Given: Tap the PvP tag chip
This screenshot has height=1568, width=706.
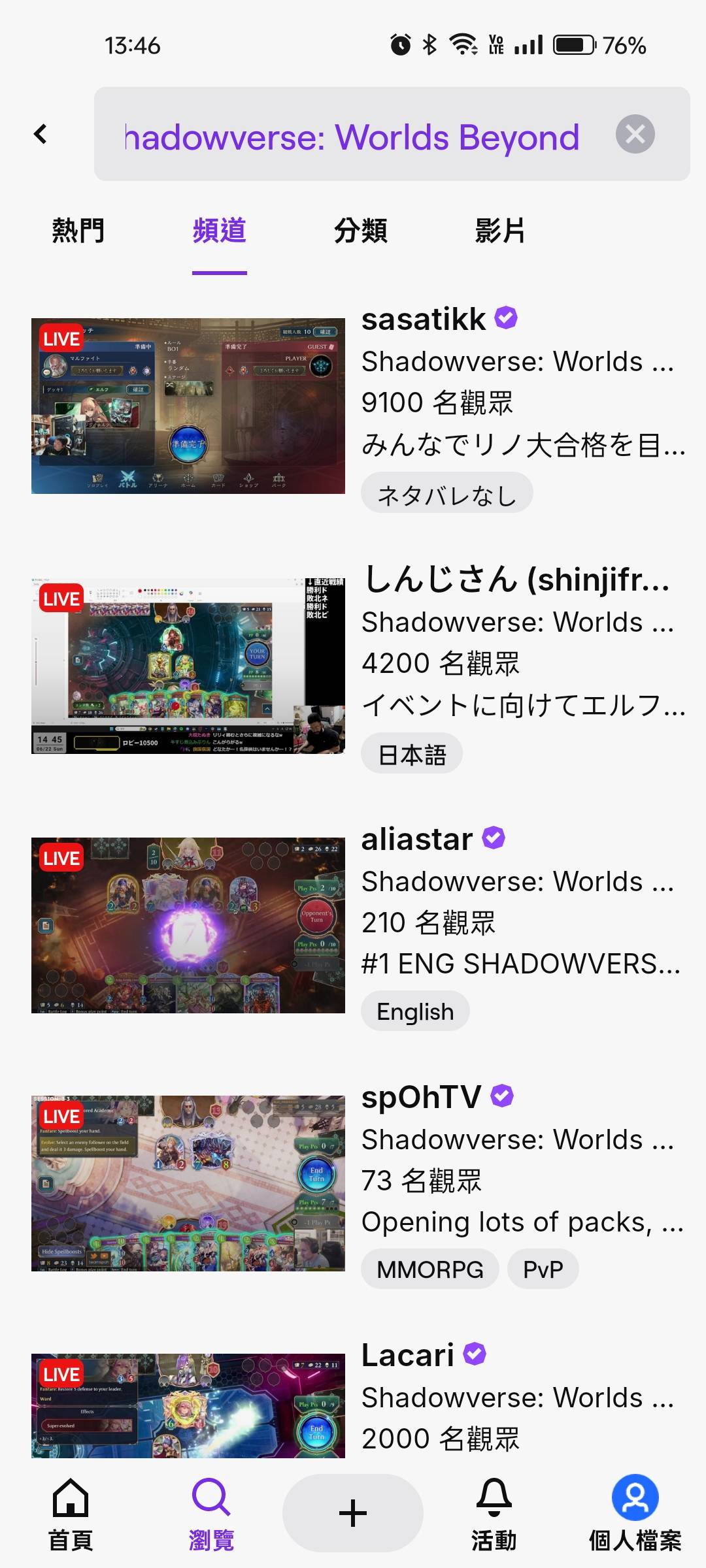Looking at the screenshot, I should [543, 1269].
